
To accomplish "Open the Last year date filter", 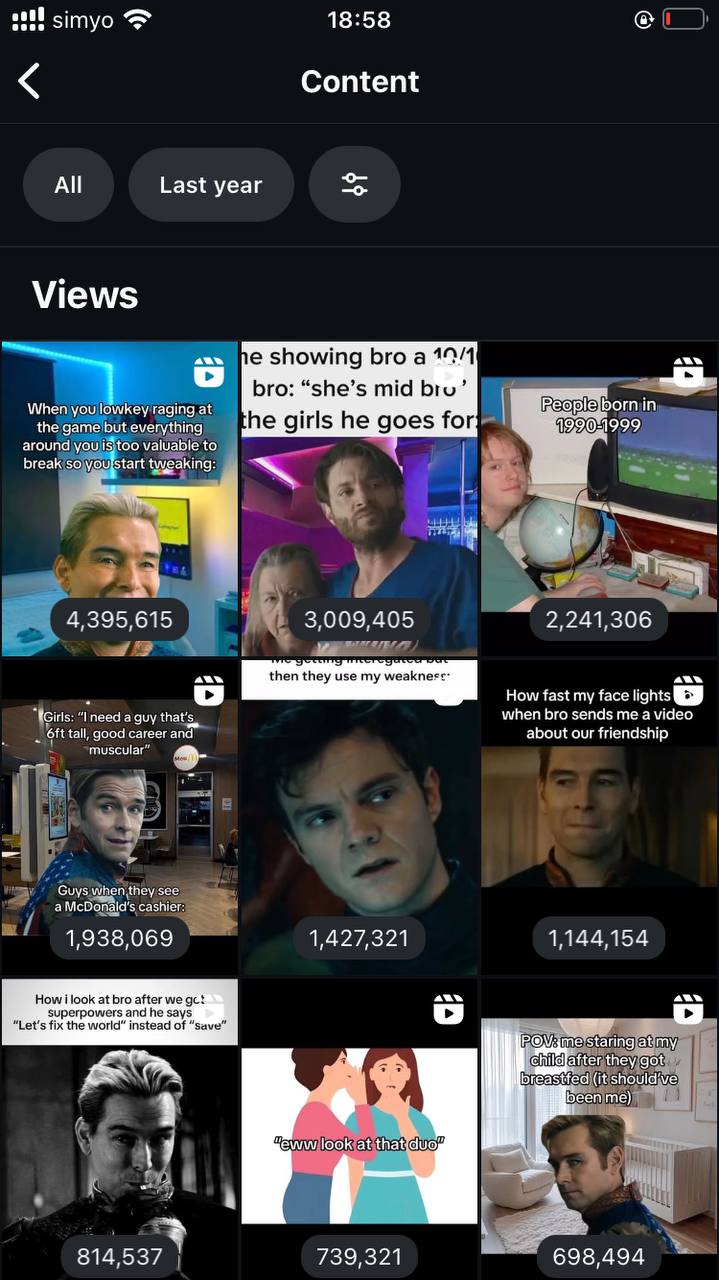I will [x=211, y=185].
